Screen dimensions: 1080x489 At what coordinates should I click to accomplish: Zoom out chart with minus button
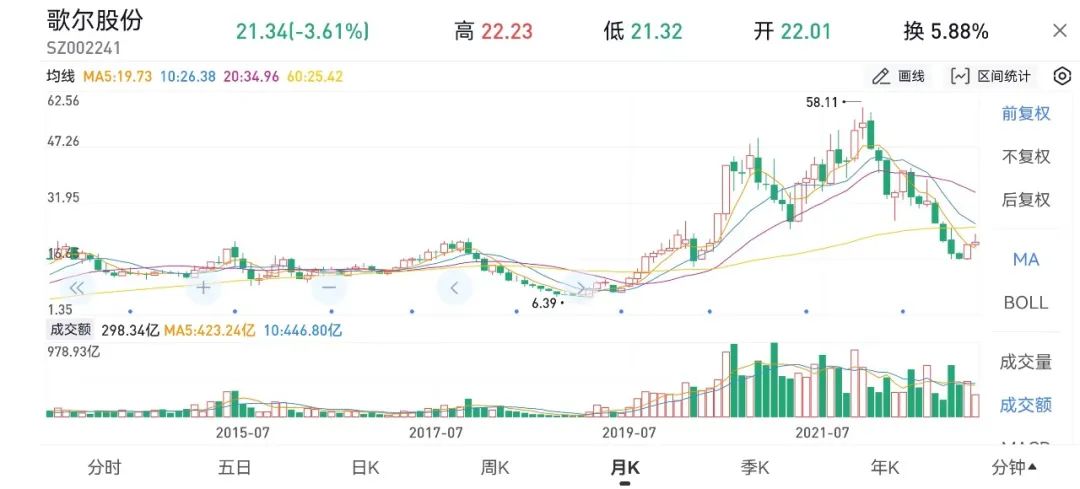[329, 287]
